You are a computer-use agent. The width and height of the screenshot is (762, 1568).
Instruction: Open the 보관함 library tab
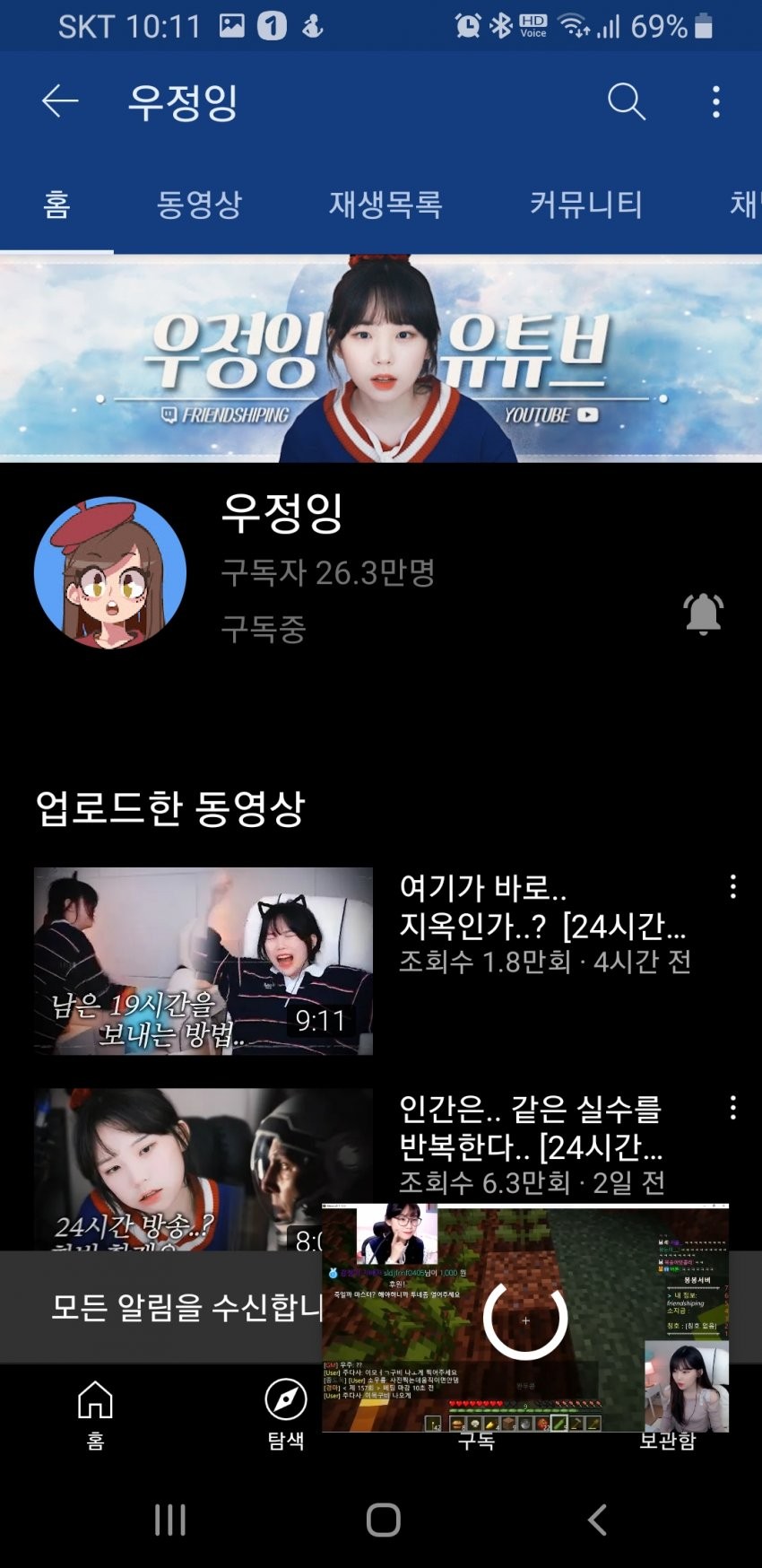click(x=668, y=1440)
